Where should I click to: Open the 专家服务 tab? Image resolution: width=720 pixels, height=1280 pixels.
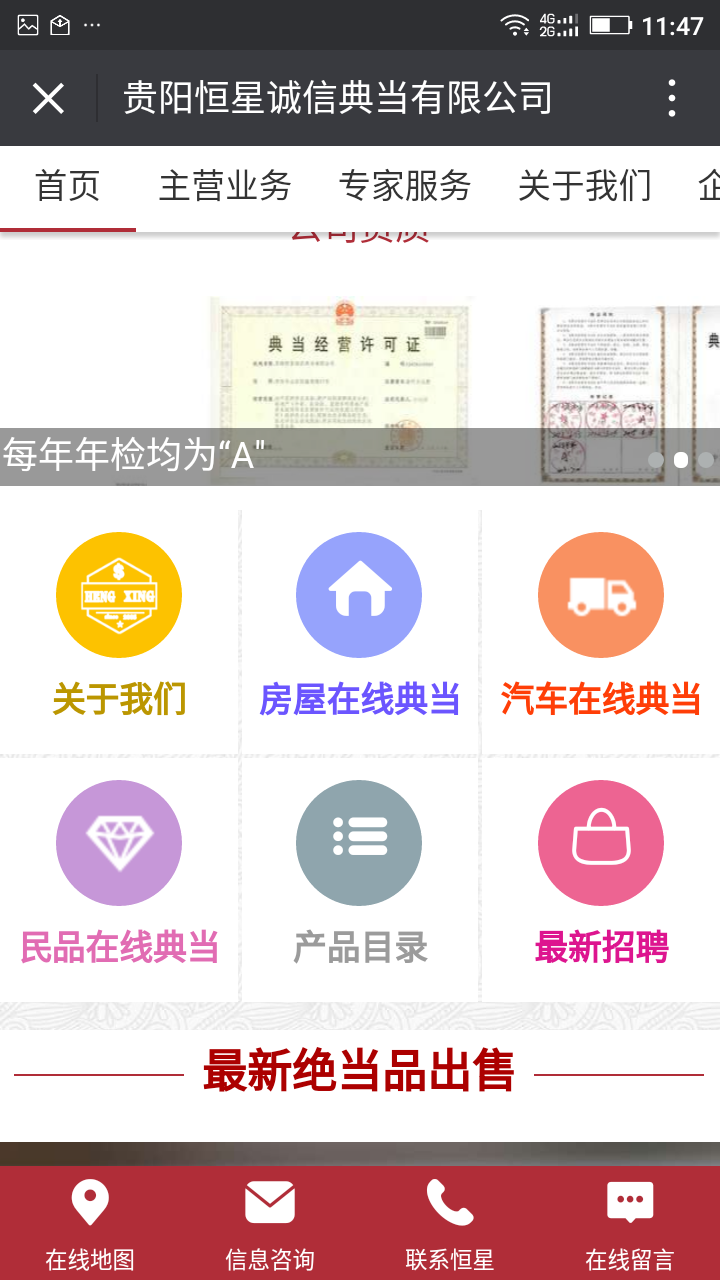point(404,186)
